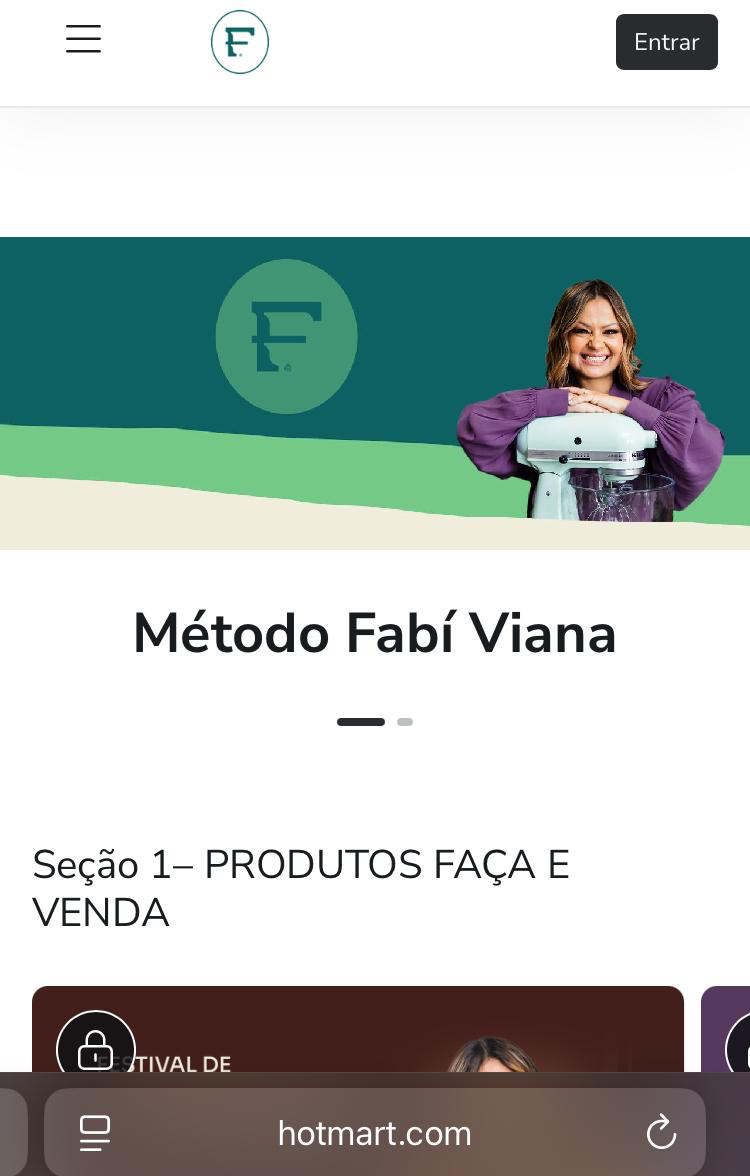Image resolution: width=750 pixels, height=1176 pixels.
Task: Open the Método Fabí Viana banner
Action: [x=375, y=392]
